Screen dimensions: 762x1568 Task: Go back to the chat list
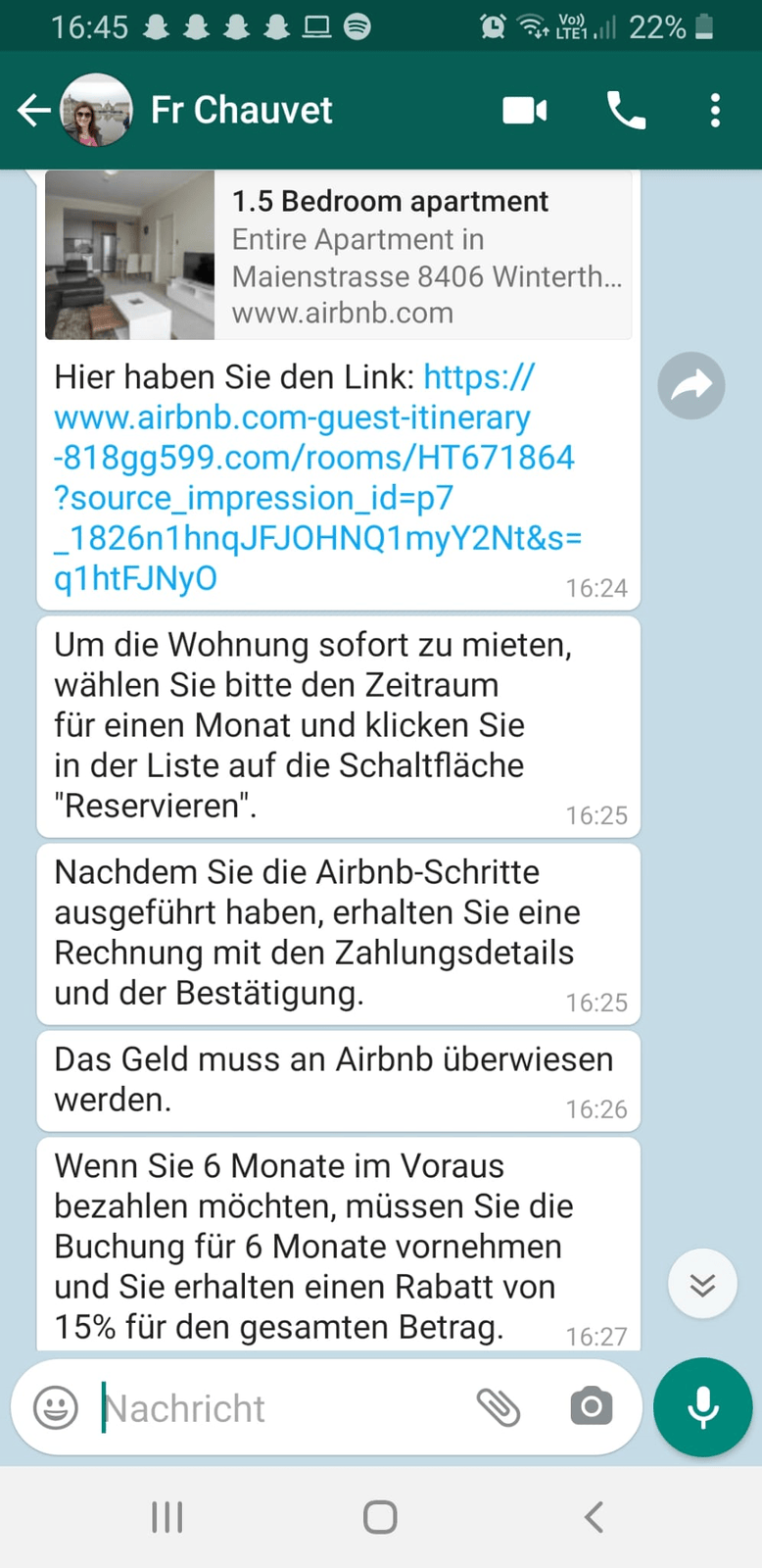[x=33, y=111]
